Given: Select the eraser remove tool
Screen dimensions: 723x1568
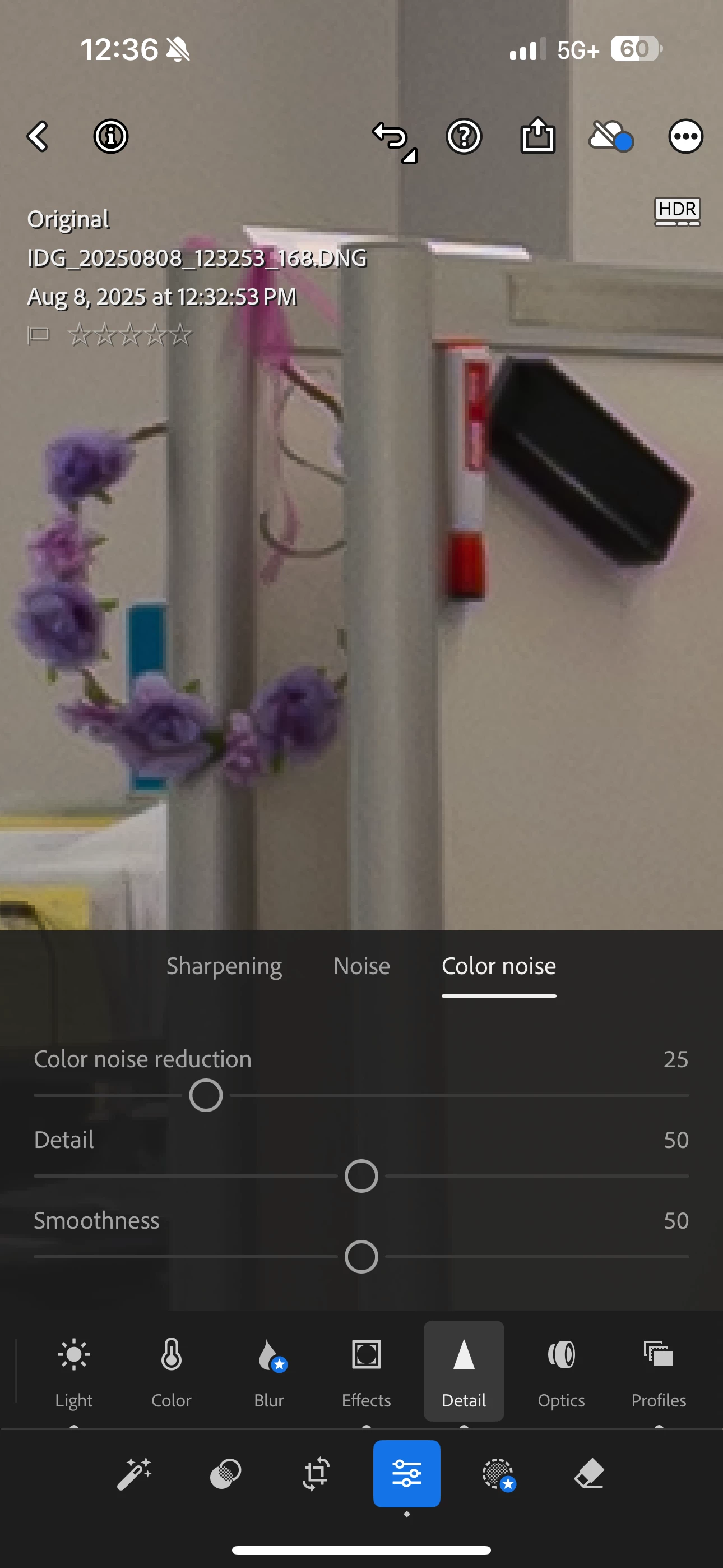Looking at the screenshot, I should point(588,1474).
